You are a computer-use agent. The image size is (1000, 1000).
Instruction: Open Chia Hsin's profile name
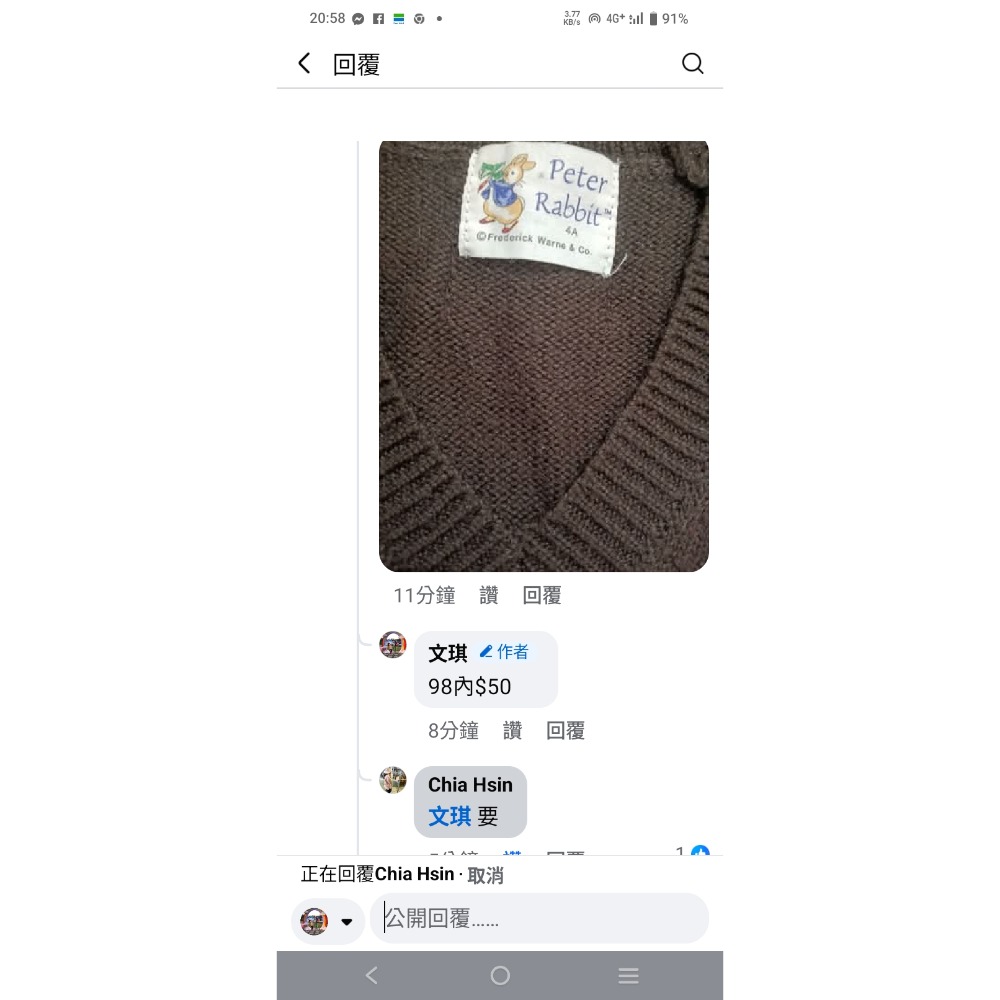(x=470, y=785)
